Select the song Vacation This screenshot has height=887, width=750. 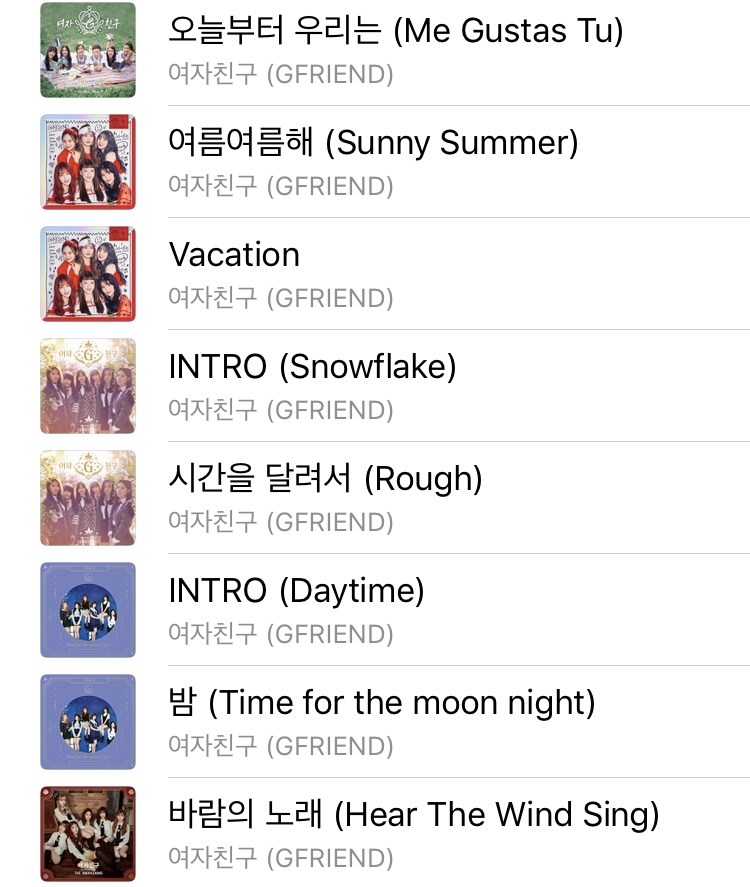[235, 255]
